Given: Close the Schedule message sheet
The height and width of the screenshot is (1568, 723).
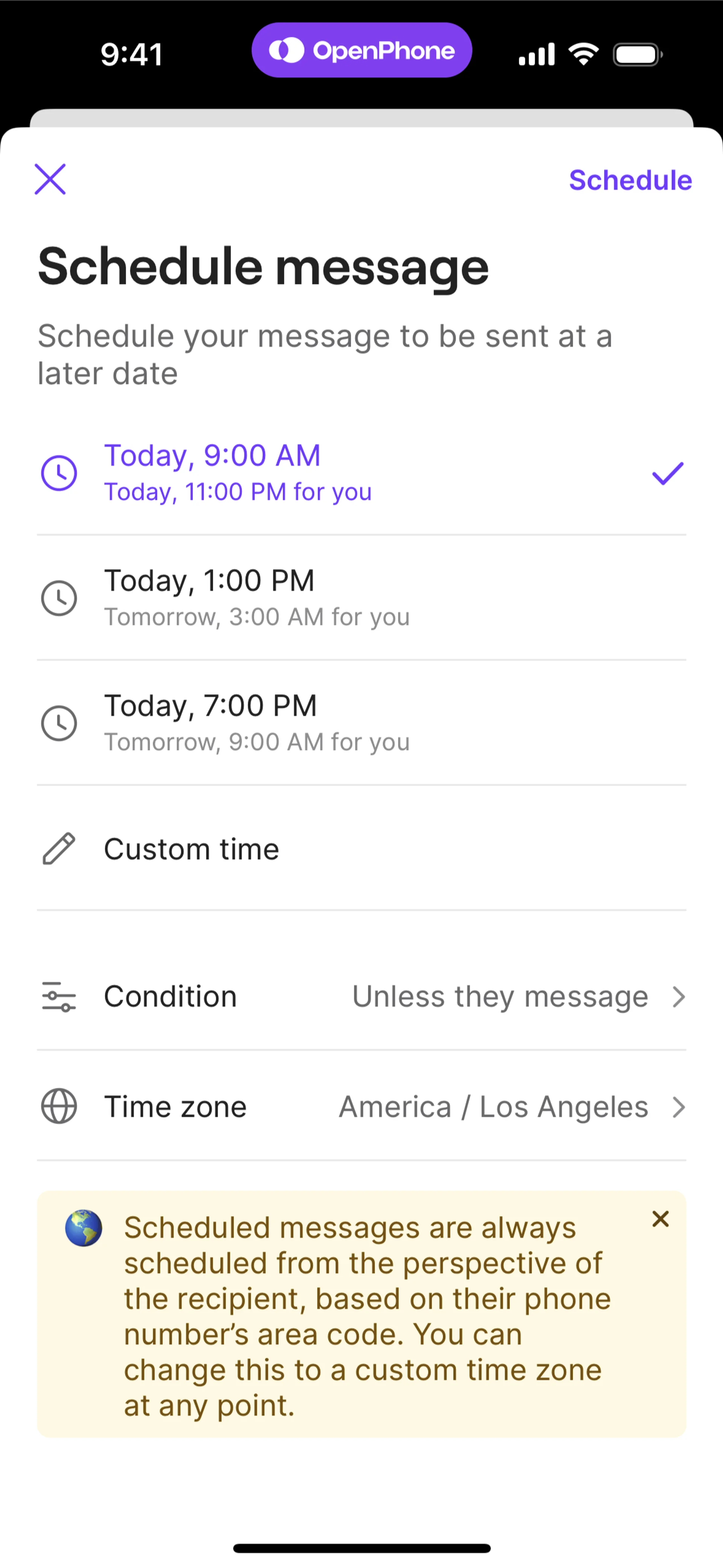Looking at the screenshot, I should coord(50,179).
